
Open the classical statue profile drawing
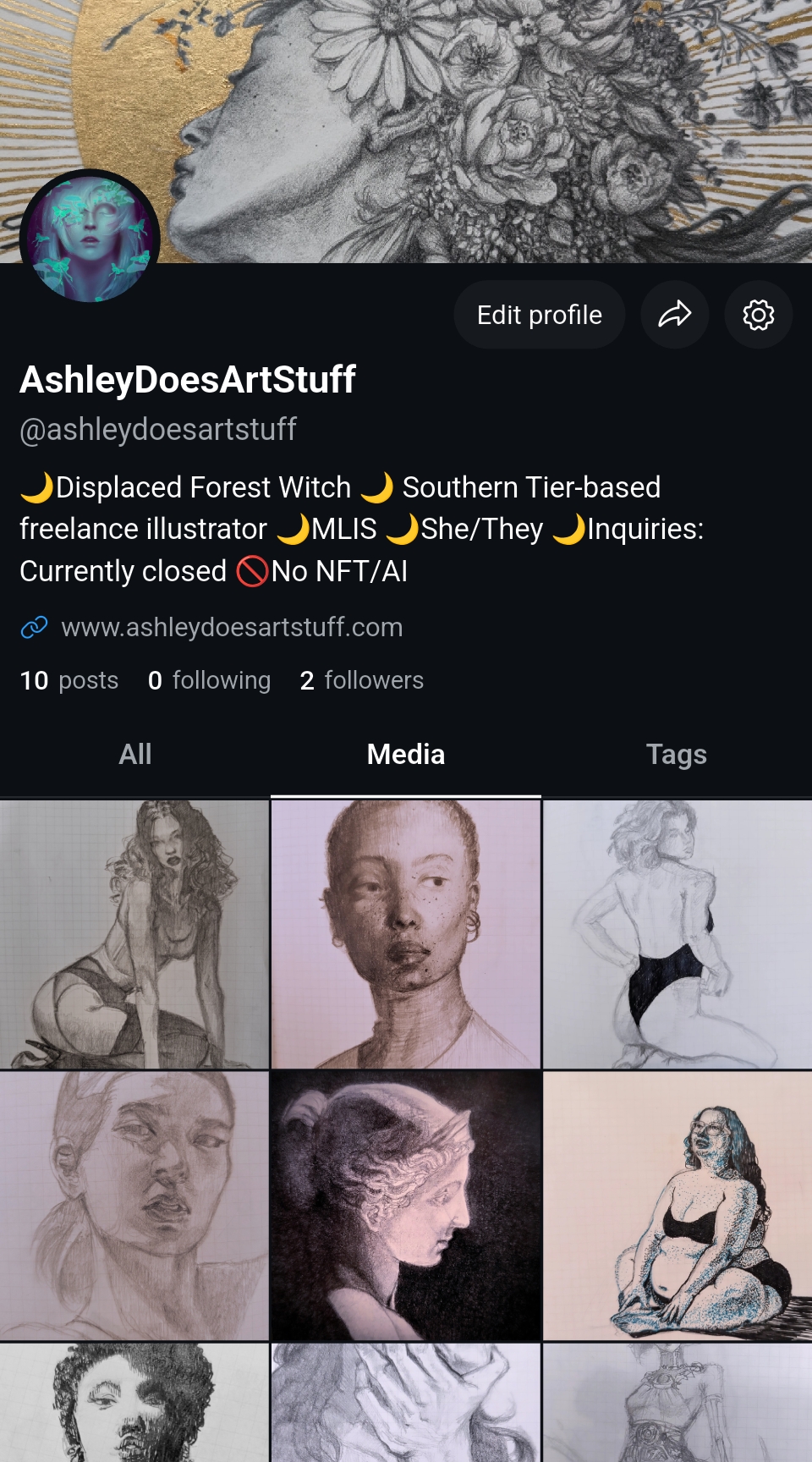point(406,1206)
